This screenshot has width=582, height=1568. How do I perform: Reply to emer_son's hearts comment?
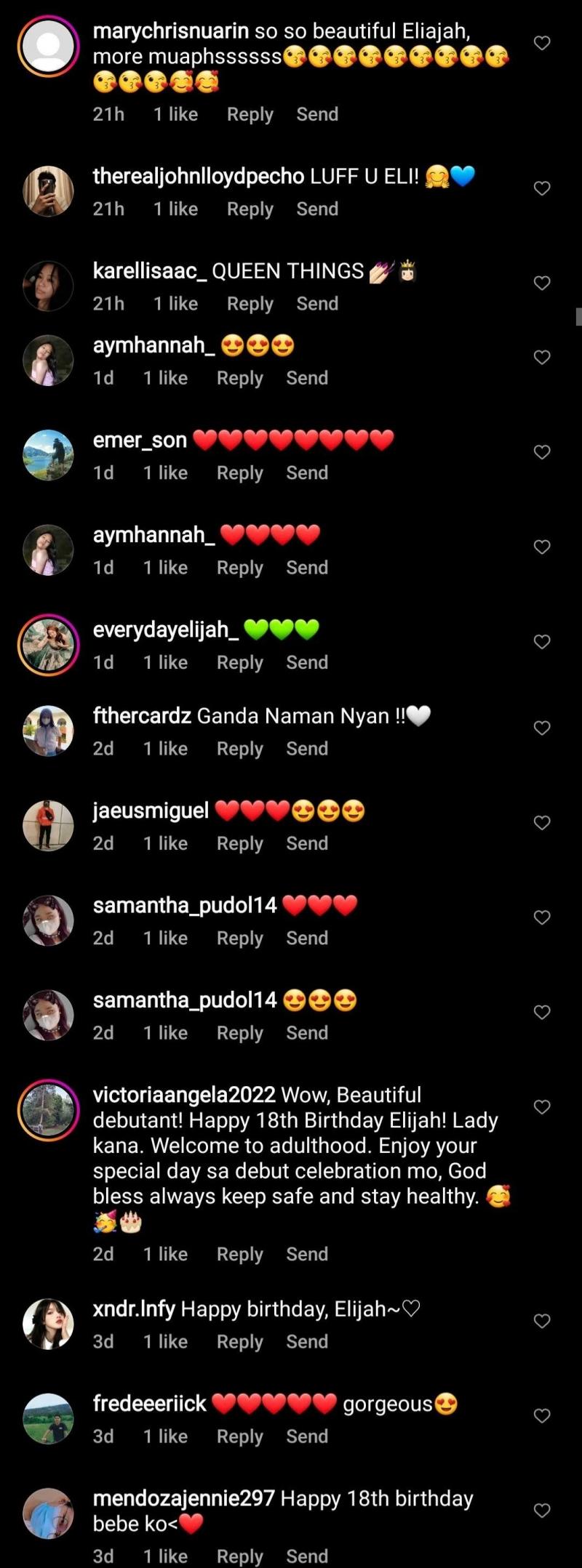(x=239, y=473)
